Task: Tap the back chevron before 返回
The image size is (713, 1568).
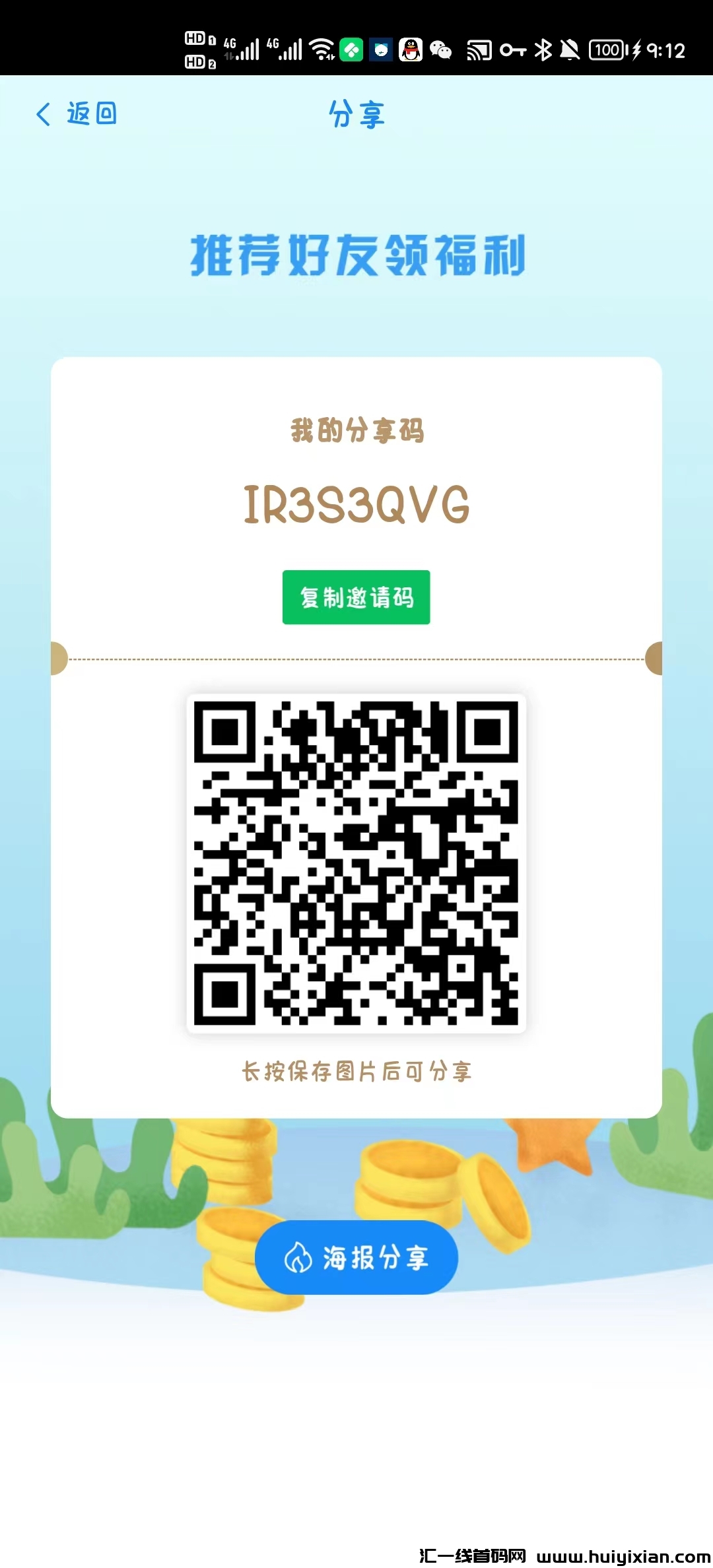Action: pyautogui.click(x=42, y=114)
